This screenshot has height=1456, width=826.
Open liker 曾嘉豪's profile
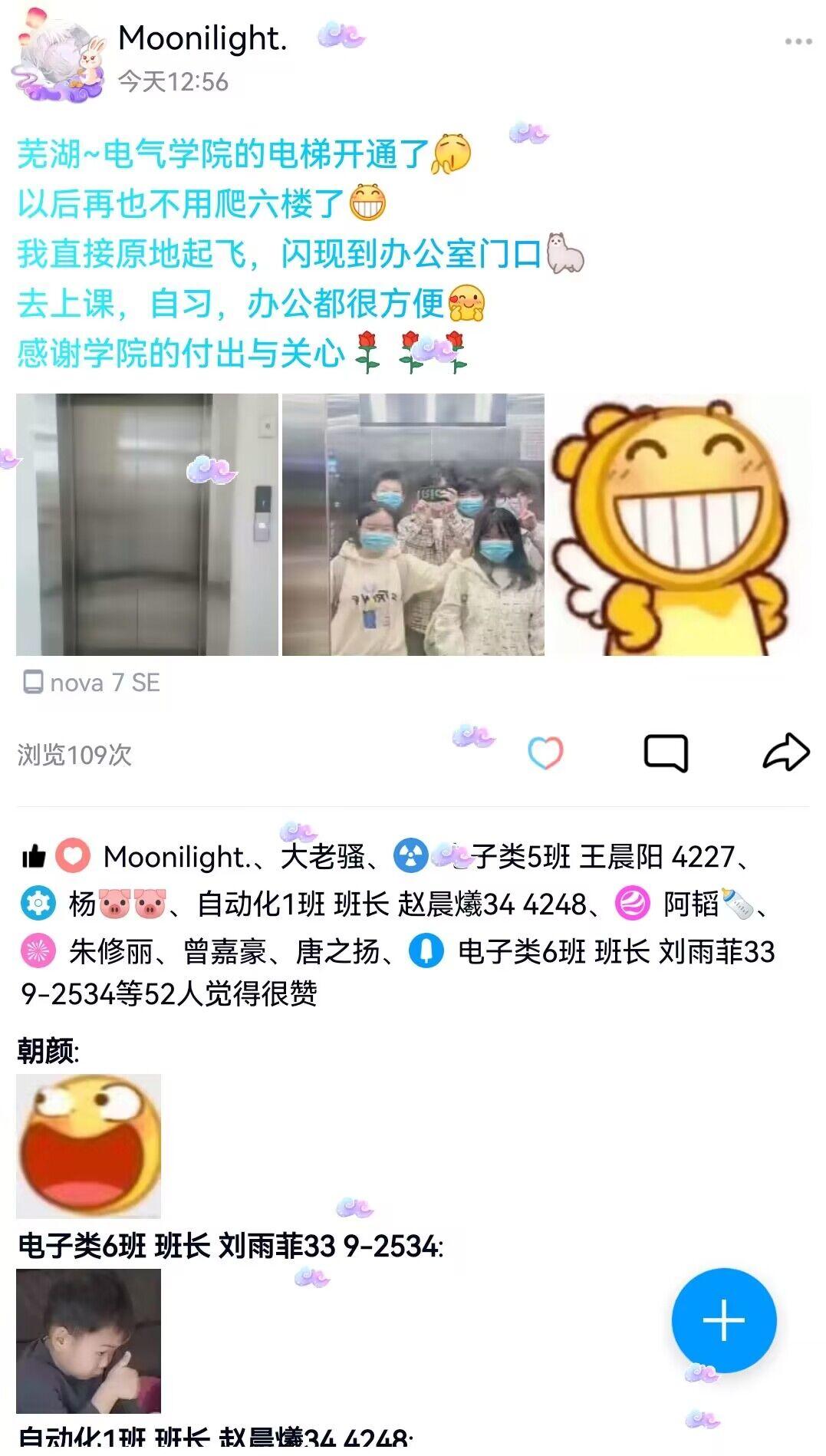pos(224,952)
